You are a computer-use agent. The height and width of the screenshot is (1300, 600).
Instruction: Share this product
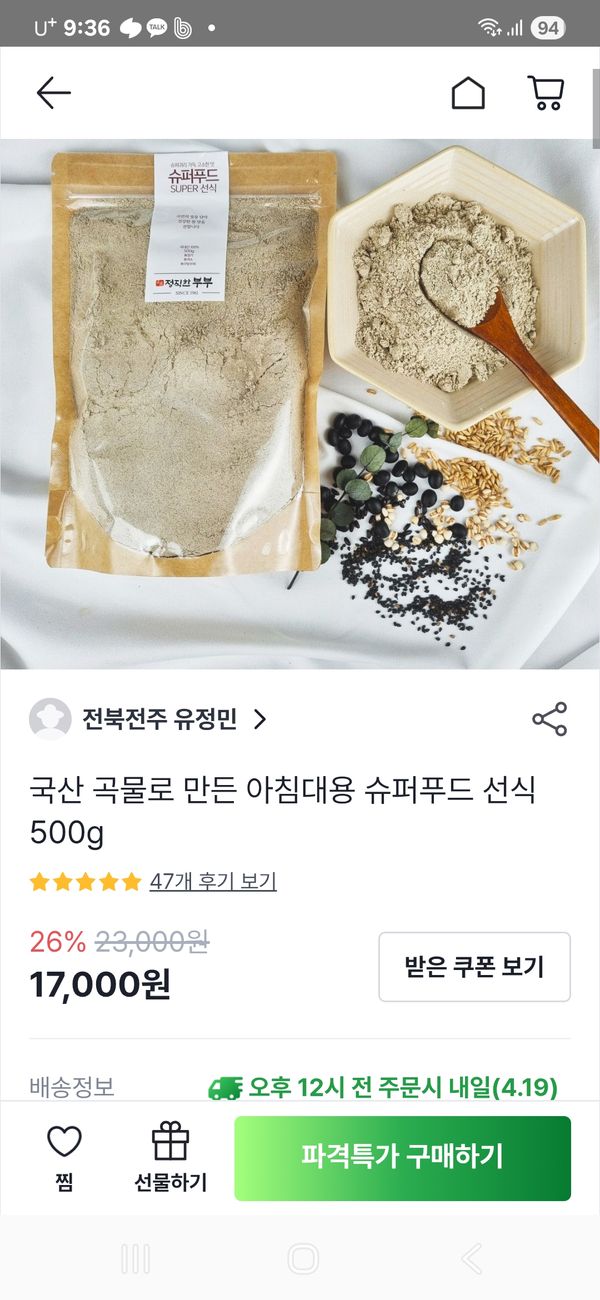tap(549, 719)
